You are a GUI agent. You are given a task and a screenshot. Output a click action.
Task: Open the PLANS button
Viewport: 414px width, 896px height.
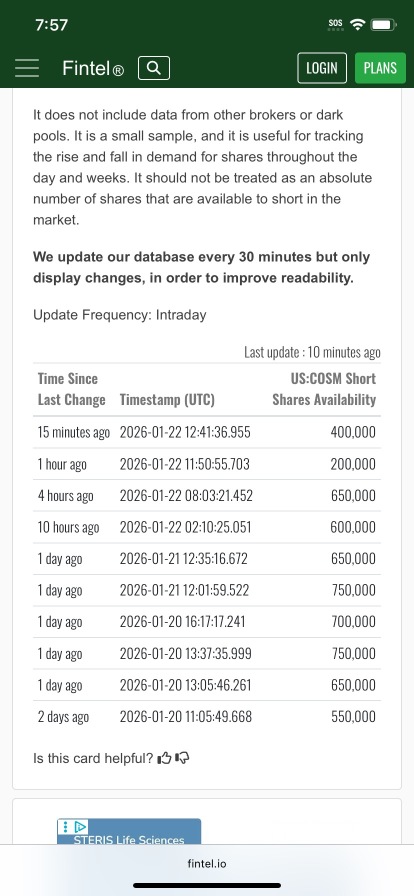(380, 68)
